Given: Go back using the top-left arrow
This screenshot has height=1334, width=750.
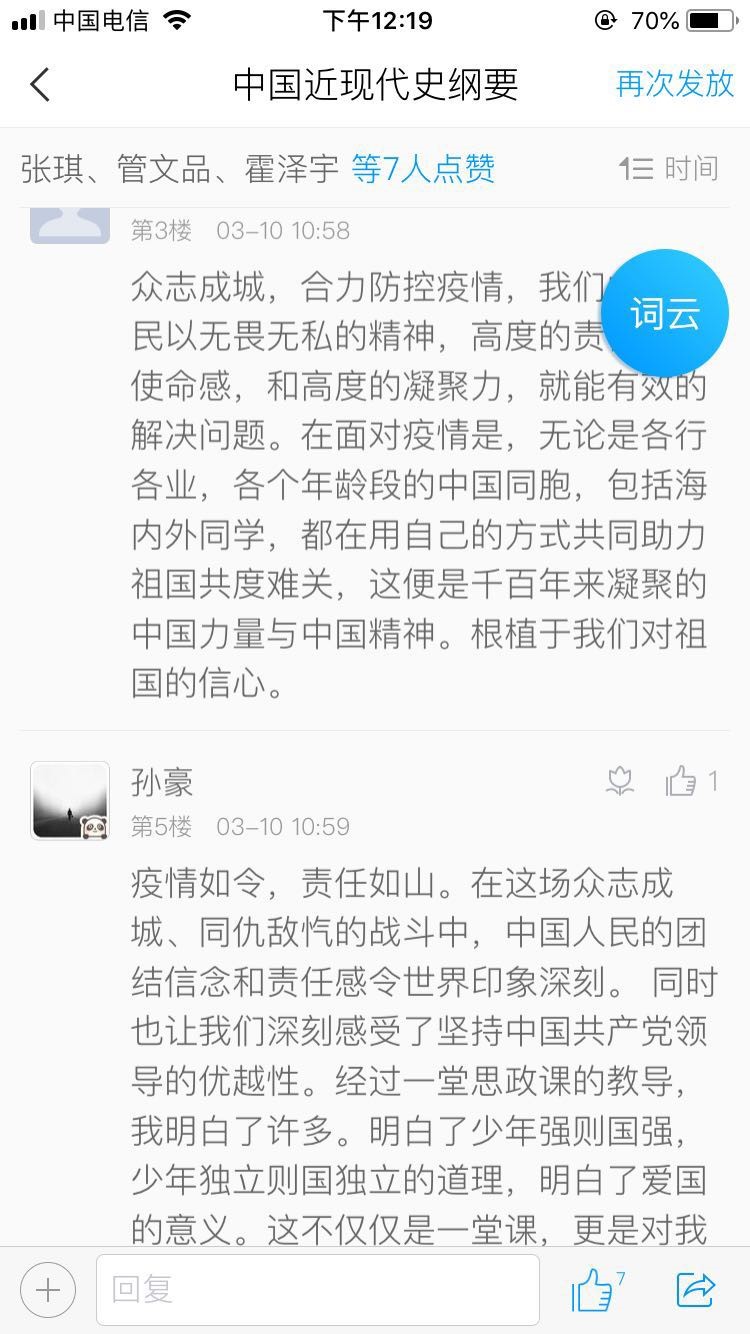Looking at the screenshot, I should point(40,84).
